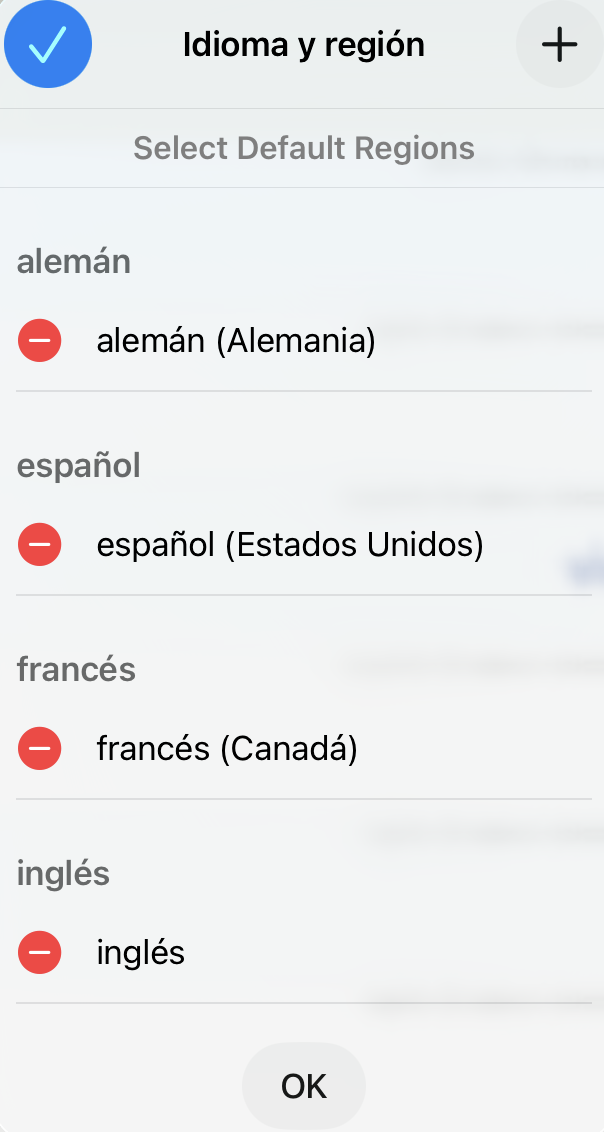Image resolution: width=604 pixels, height=1132 pixels.
Task: Add a new language with plus button
Action: [559, 45]
